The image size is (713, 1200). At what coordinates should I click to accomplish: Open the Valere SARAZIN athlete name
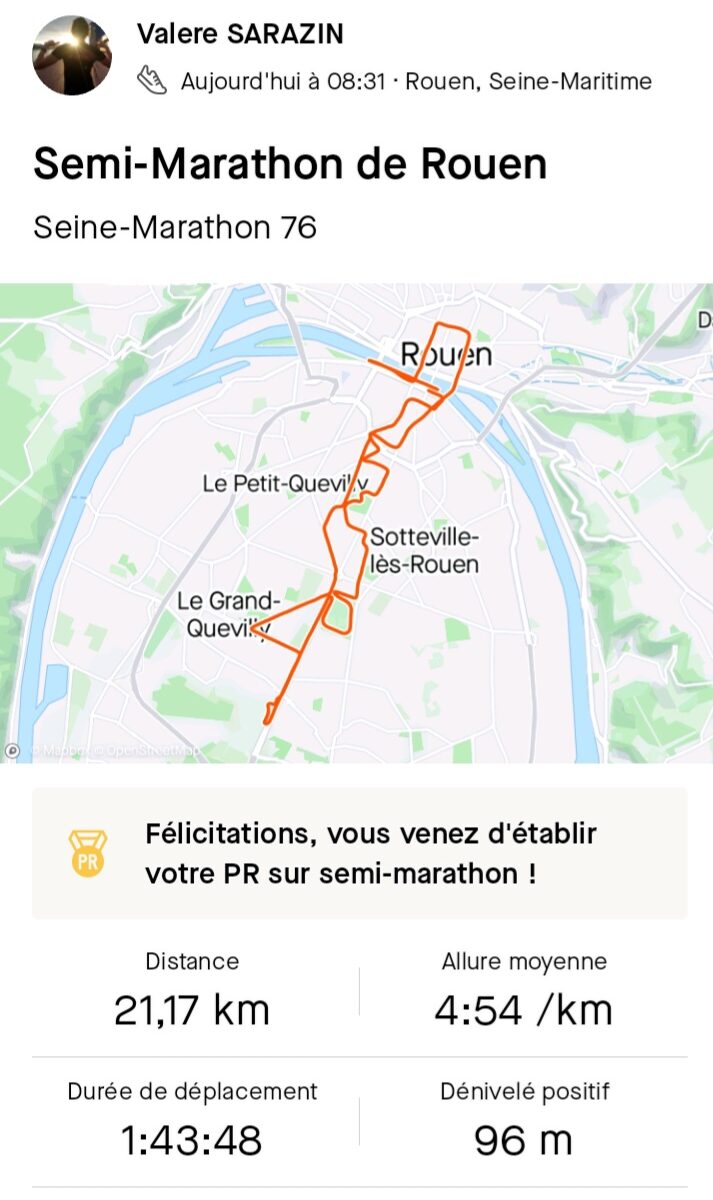tap(240, 34)
